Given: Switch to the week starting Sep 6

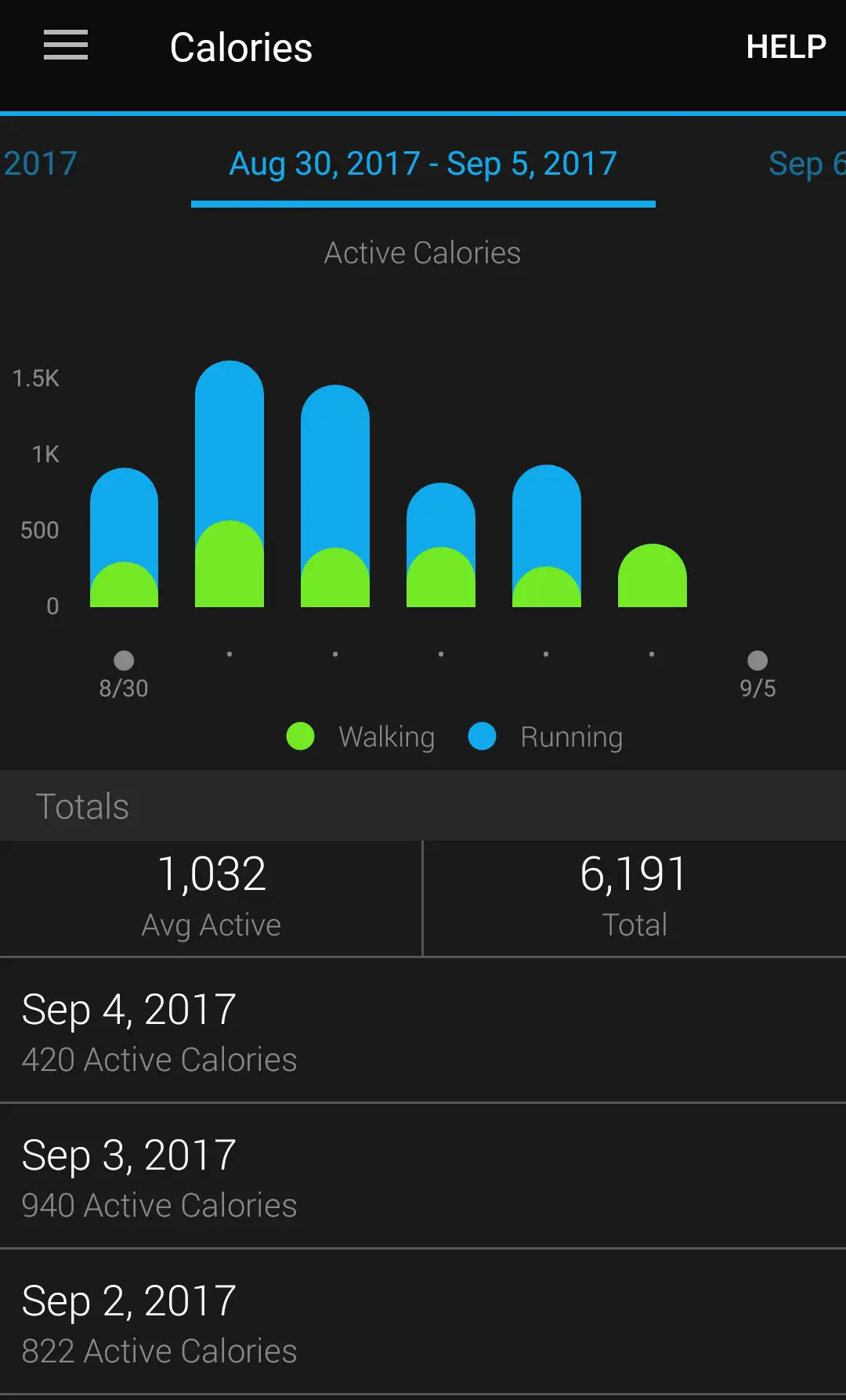Looking at the screenshot, I should pyautogui.click(x=805, y=165).
